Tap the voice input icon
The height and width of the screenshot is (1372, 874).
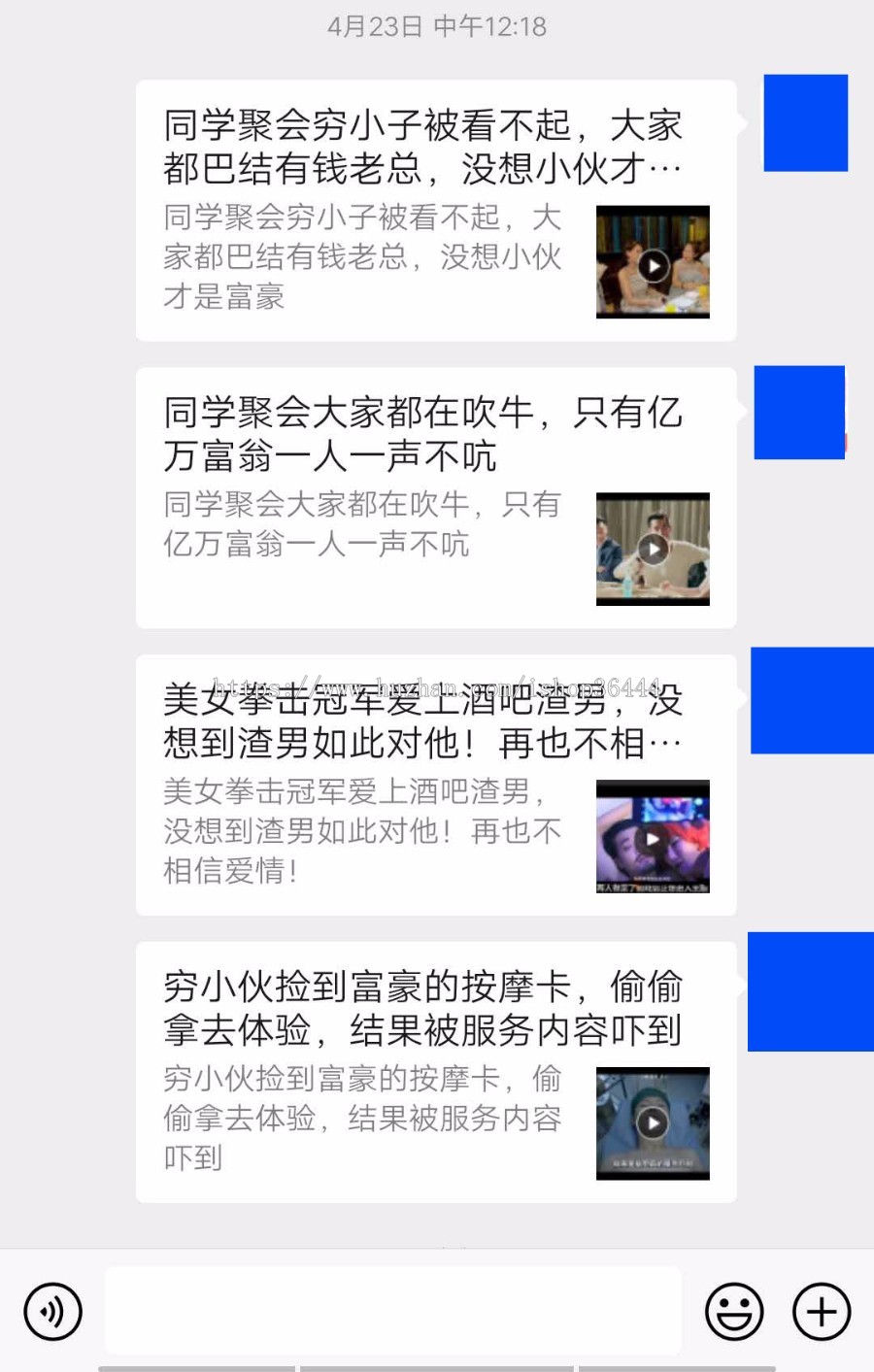[51, 1310]
